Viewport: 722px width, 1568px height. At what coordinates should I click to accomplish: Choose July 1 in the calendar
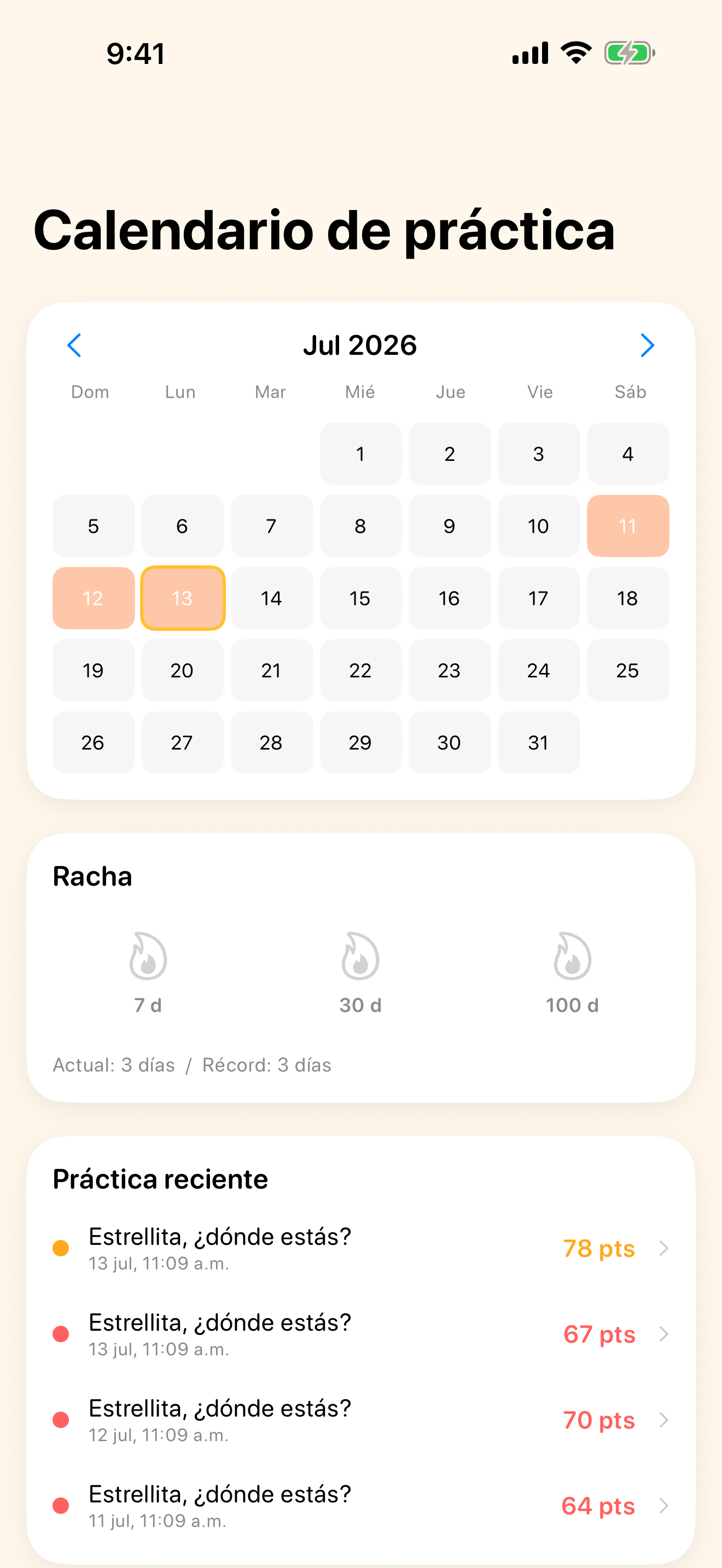click(x=360, y=453)
